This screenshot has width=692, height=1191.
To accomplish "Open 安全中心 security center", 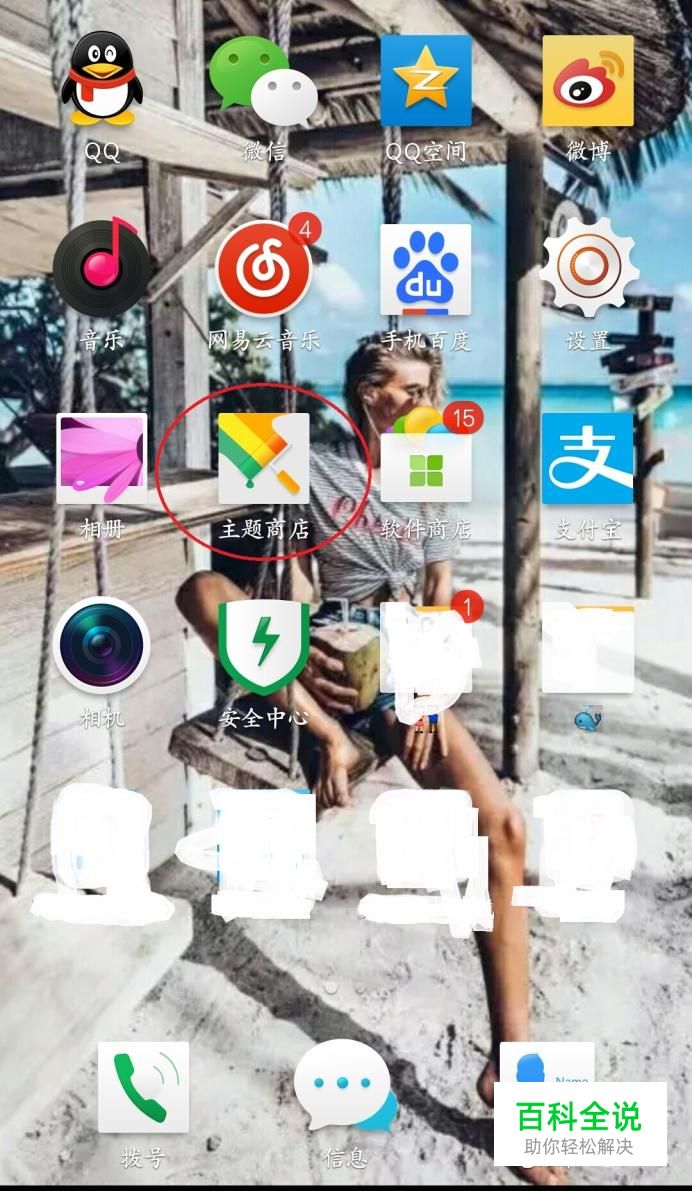I will tap(264, 645).
